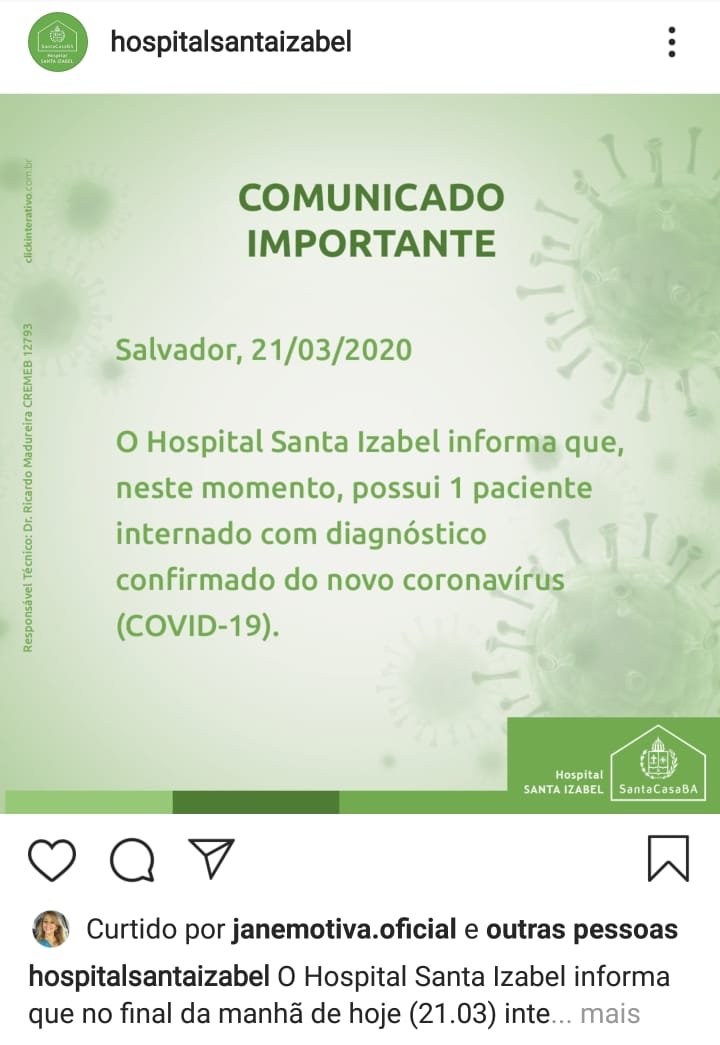Open hospitalsantaizabel username in post header
Viewport: 720px width, 1045px height.
230,42
